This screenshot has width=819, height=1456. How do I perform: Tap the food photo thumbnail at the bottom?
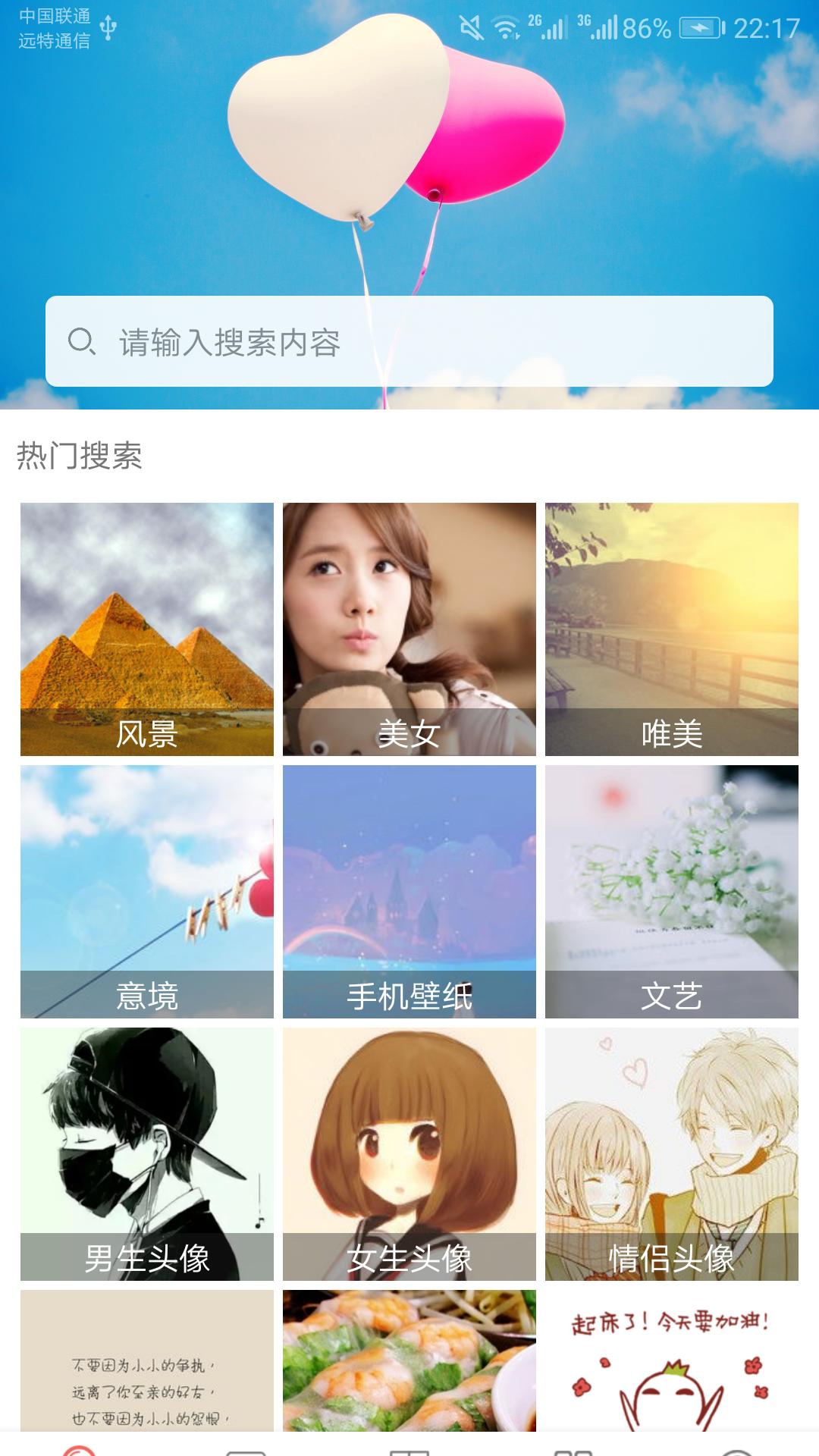click(409, 1365)
